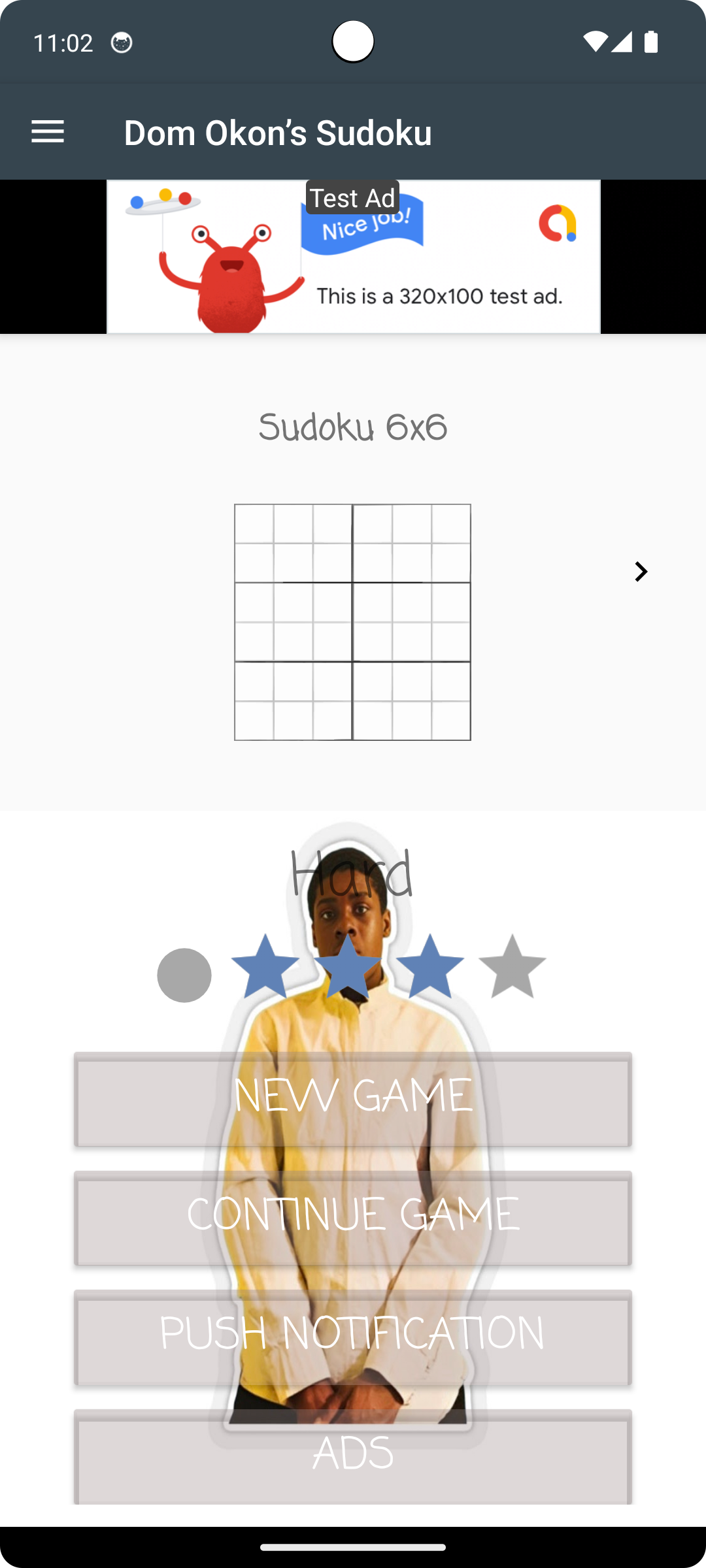Screen dimensions: 706x1568
Task: Click the AdMob logo in the banner ad
Action: click(557, 225)
